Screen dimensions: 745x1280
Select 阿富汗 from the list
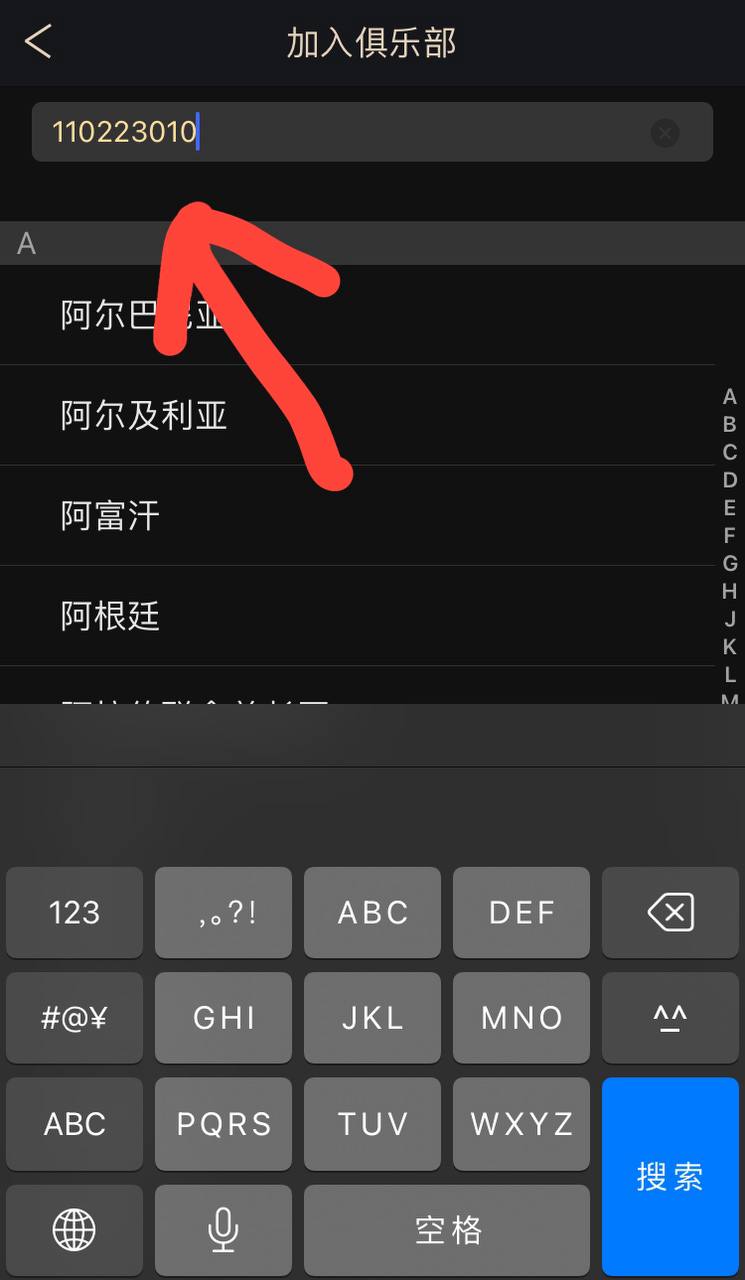click(x=110, y=516)
